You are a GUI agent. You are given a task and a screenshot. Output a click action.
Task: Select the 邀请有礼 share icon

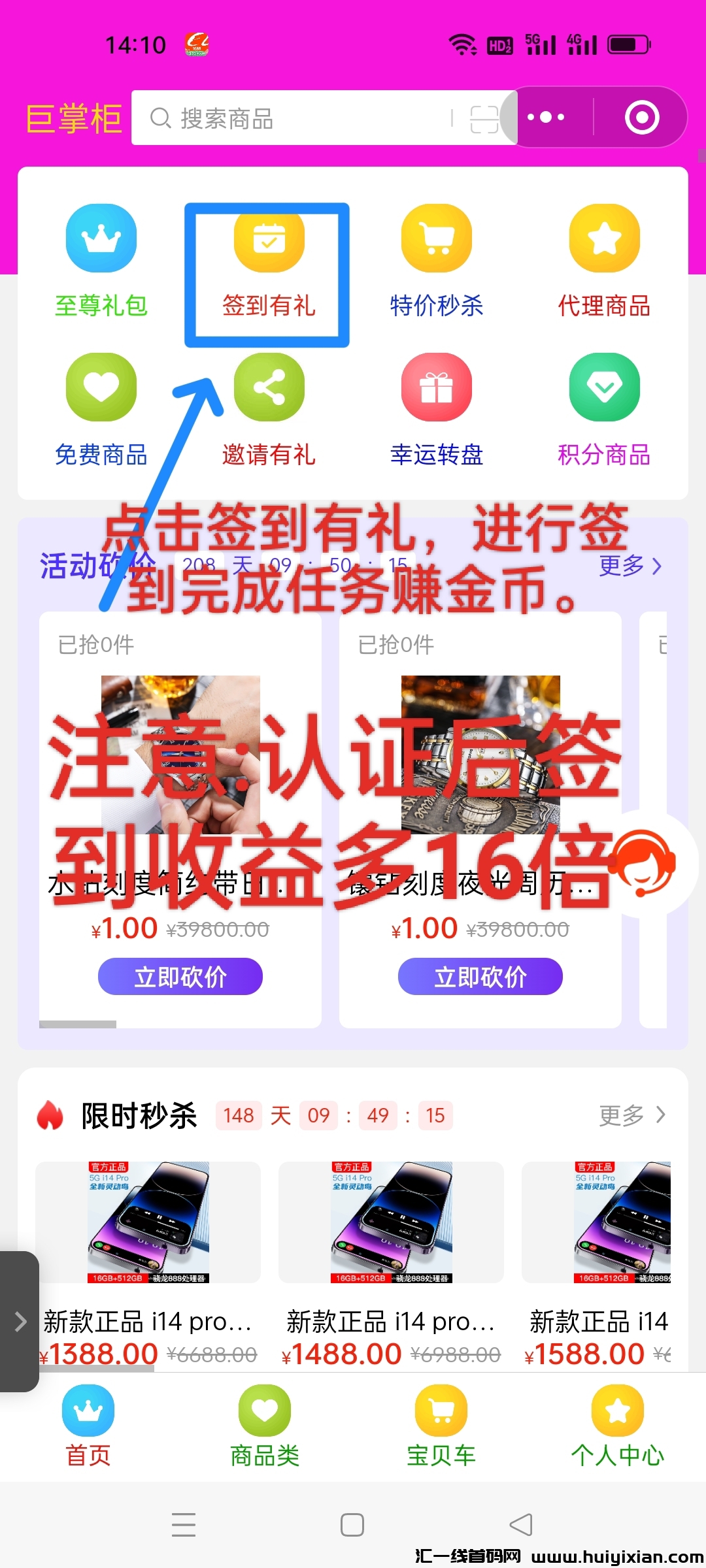click(269, 388)
